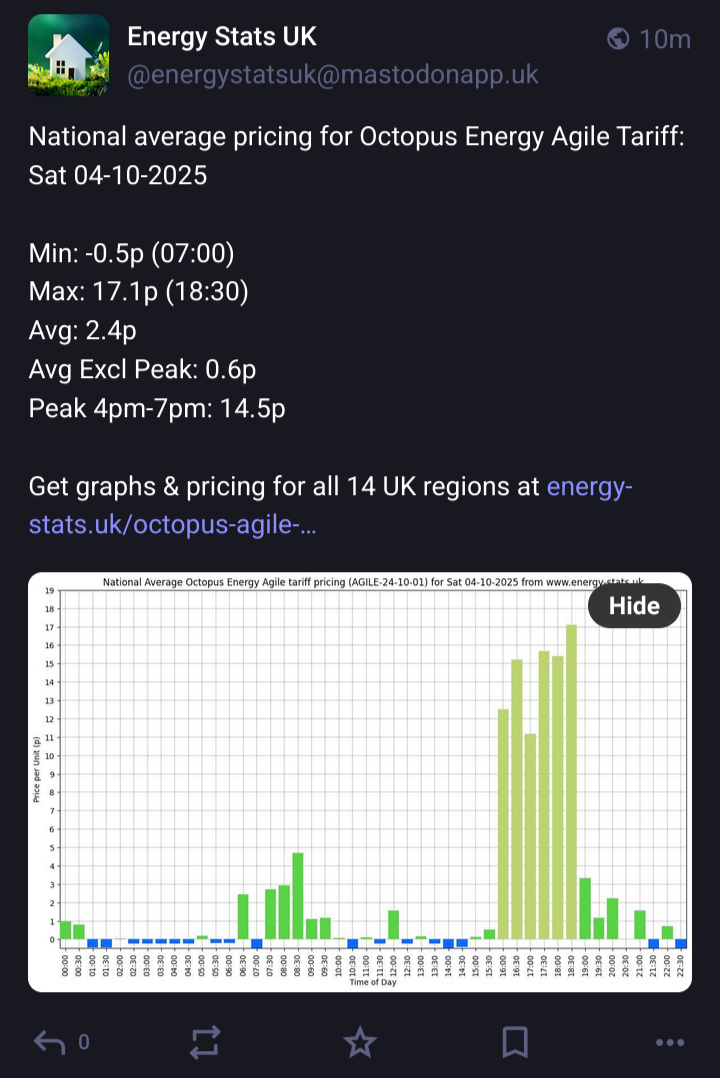Image resolution: width=720 pixels, height=1078 pixels.
Task: Reply to the Energy Stats UK post
Action: point(50,1043)
